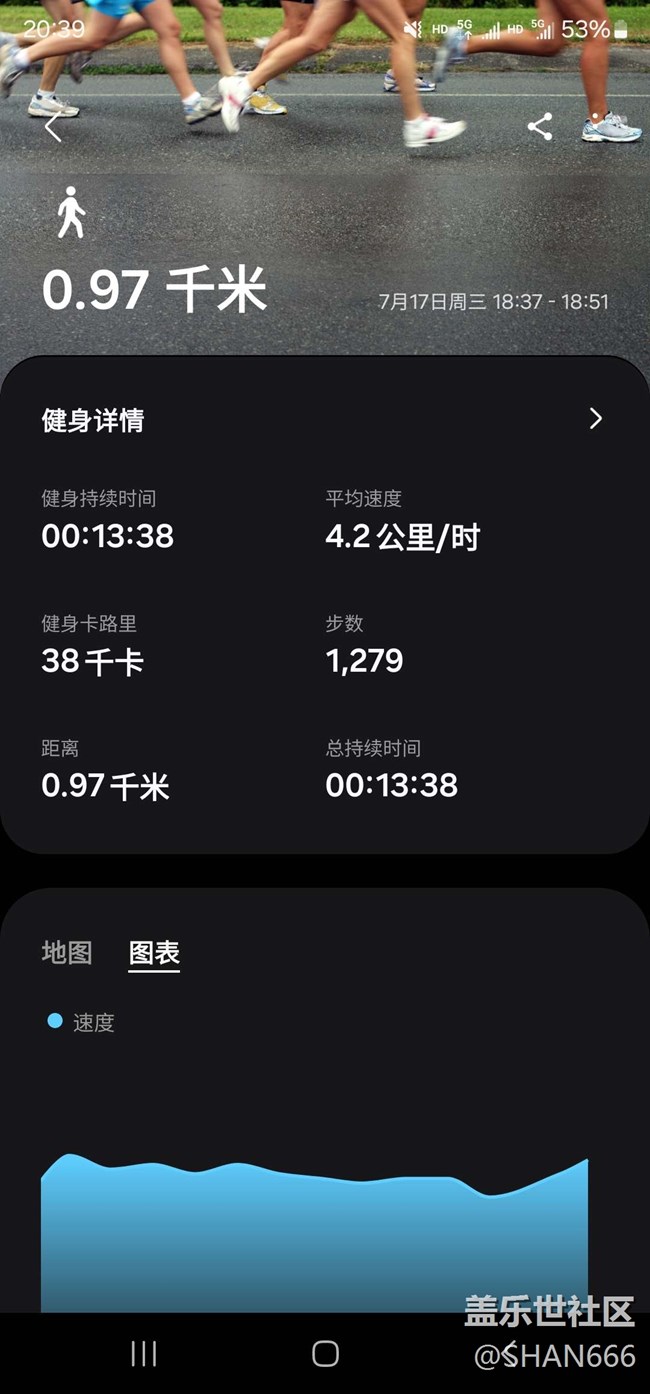Viewport: 650px width, 1394px height.
Task: Expand the 健身详情 details chevron
Action: pos(596,418)
